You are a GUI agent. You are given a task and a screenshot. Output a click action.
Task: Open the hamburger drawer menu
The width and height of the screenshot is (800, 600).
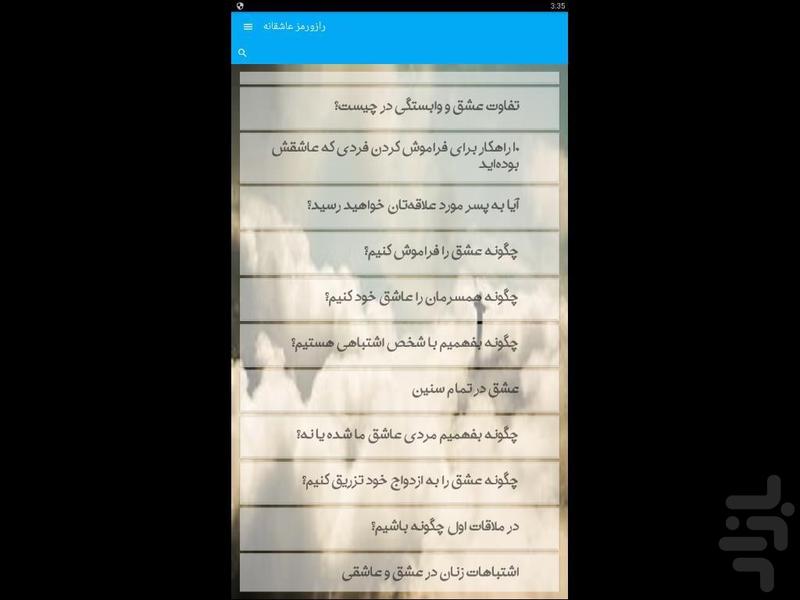[x=248, y=27]
